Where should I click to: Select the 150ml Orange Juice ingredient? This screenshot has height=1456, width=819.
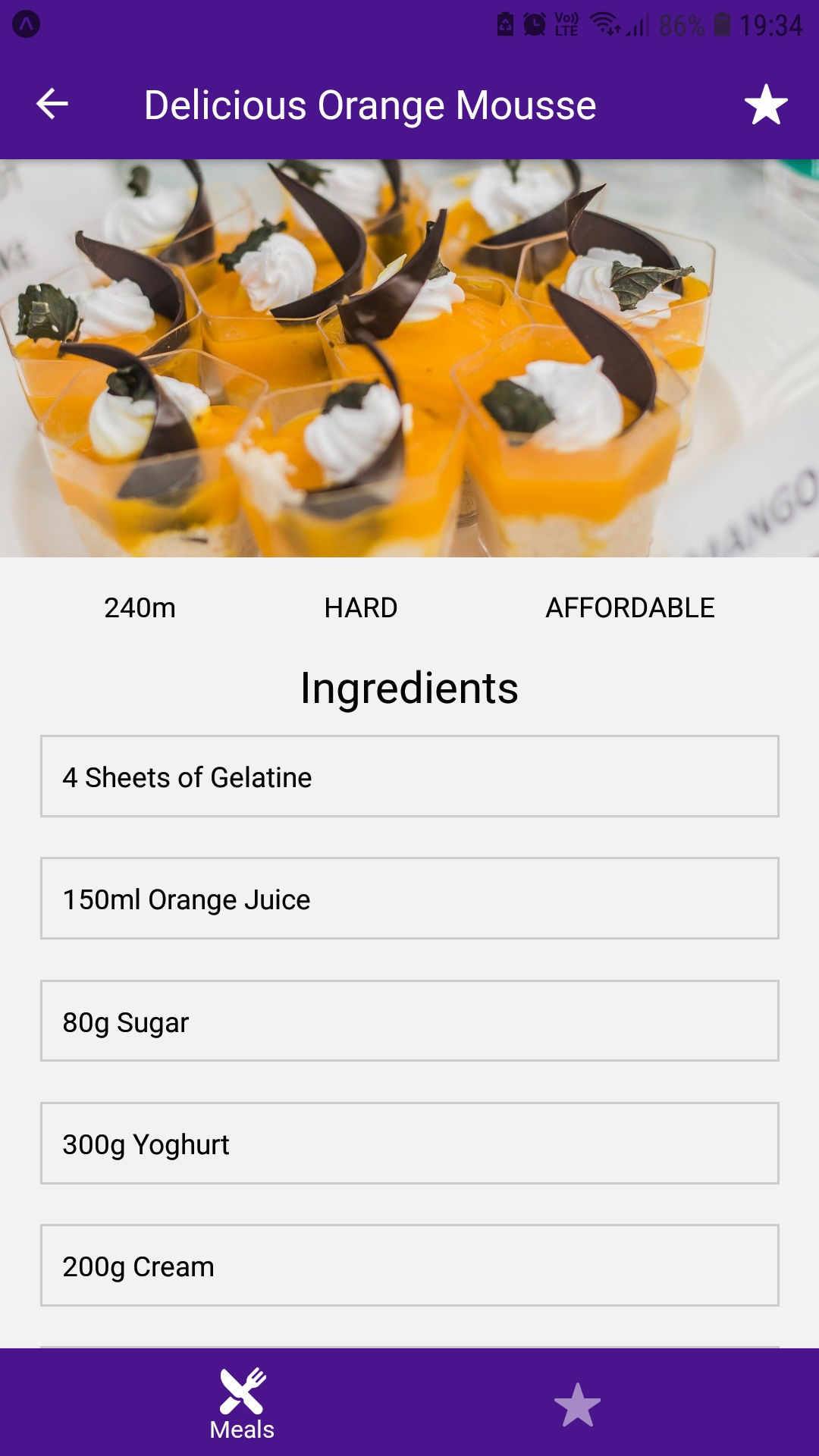click(x=409, y=899)
